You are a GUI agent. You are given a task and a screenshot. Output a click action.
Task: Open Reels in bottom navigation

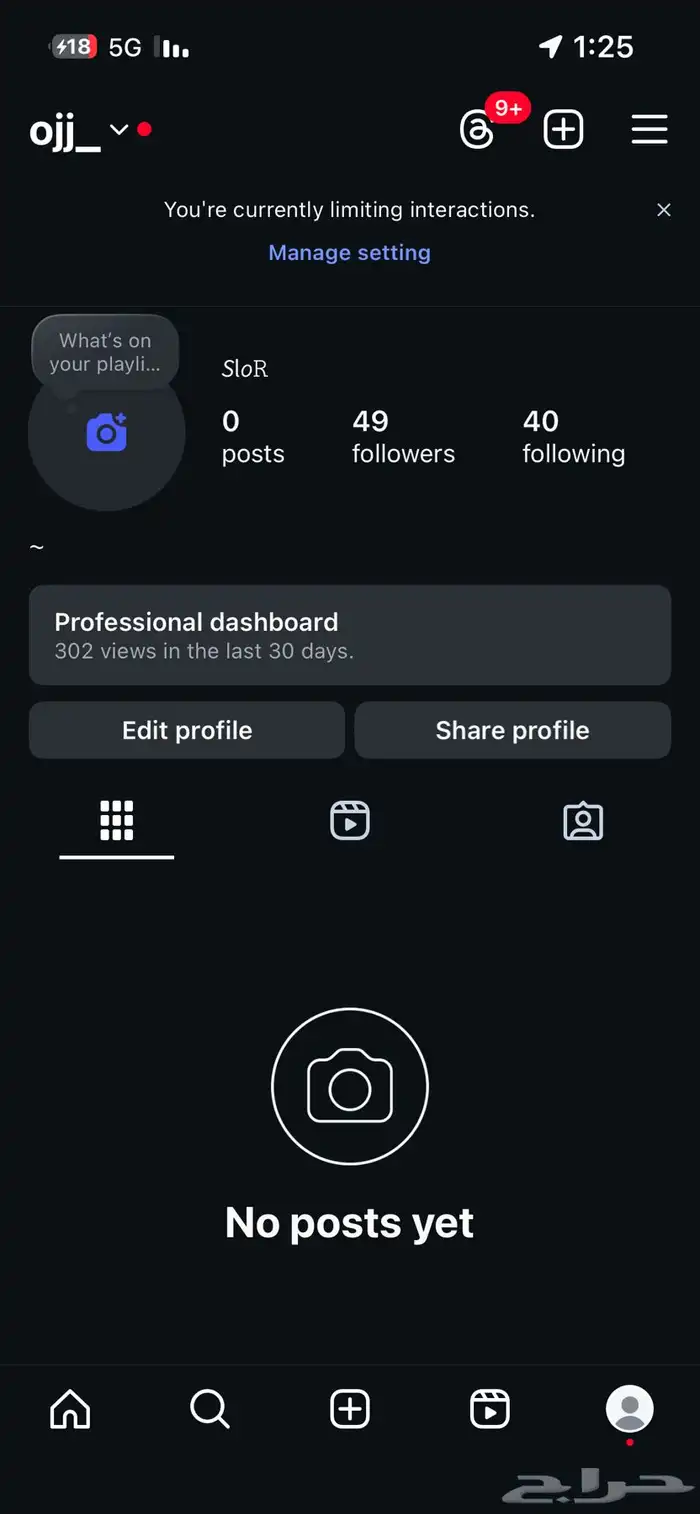click(x=490, y=1410)
